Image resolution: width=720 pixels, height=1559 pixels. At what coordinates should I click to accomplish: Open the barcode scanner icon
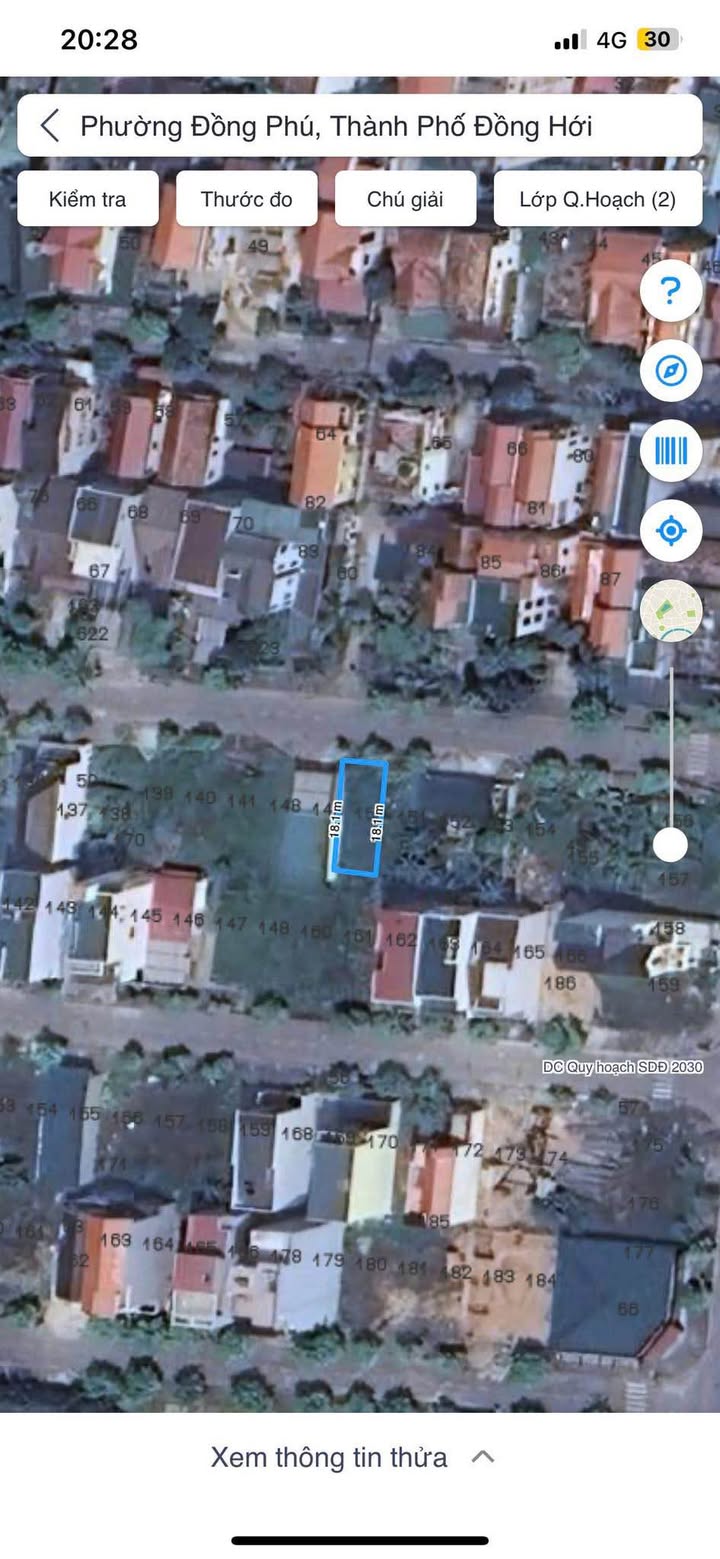click(x=671, y=451)
